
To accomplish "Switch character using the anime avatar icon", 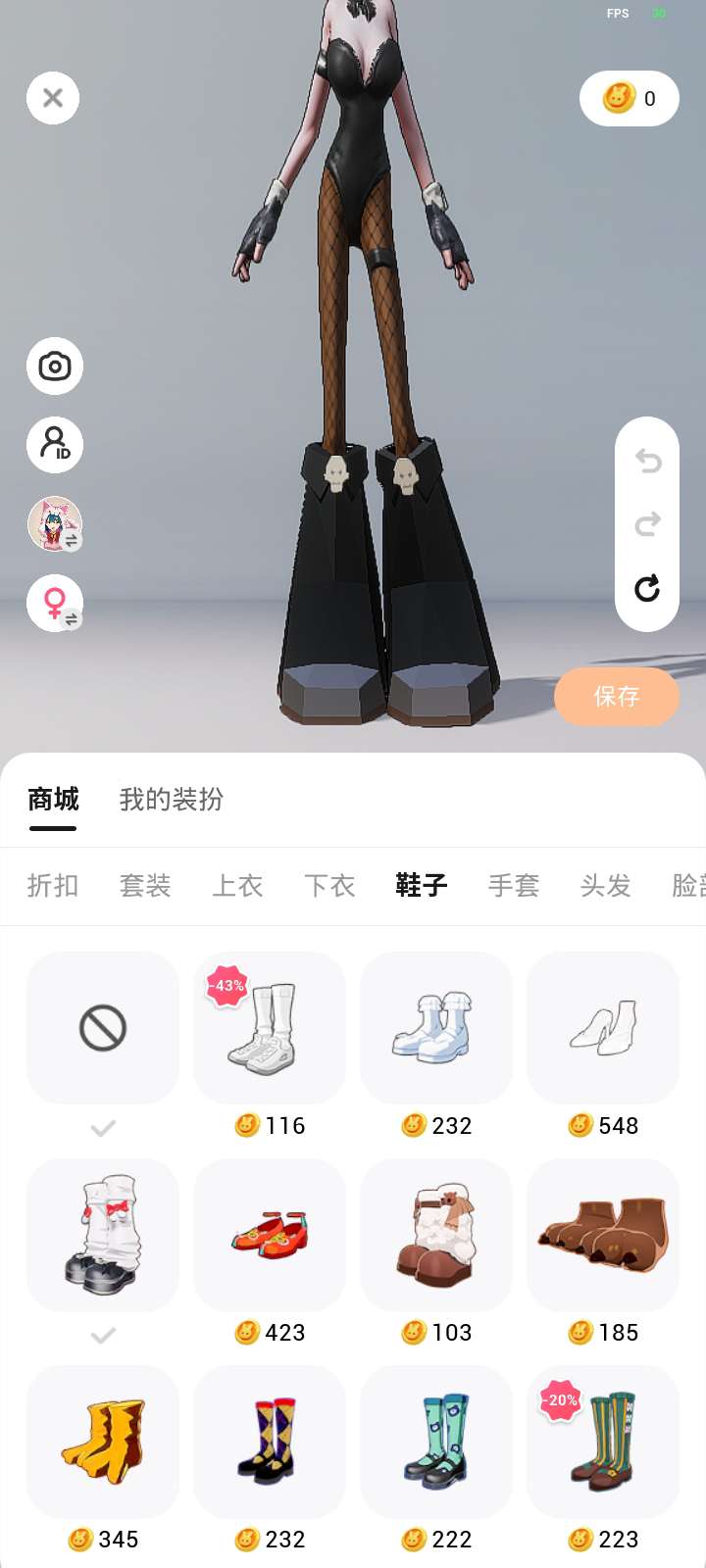I will click(x=55, y=524).
